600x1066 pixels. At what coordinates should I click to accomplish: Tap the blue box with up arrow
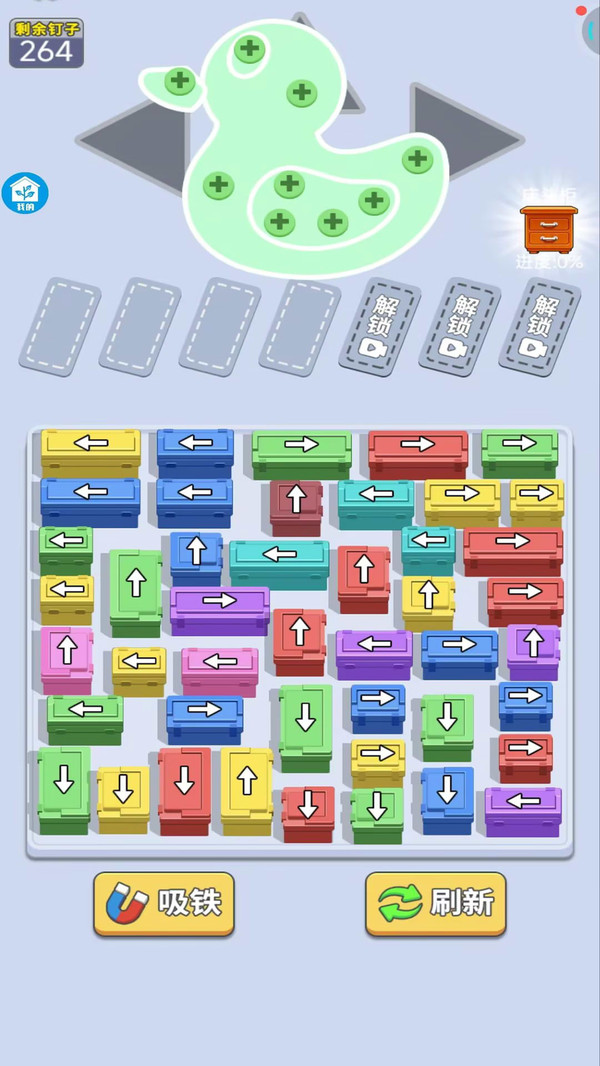click(x=196, y=557)
